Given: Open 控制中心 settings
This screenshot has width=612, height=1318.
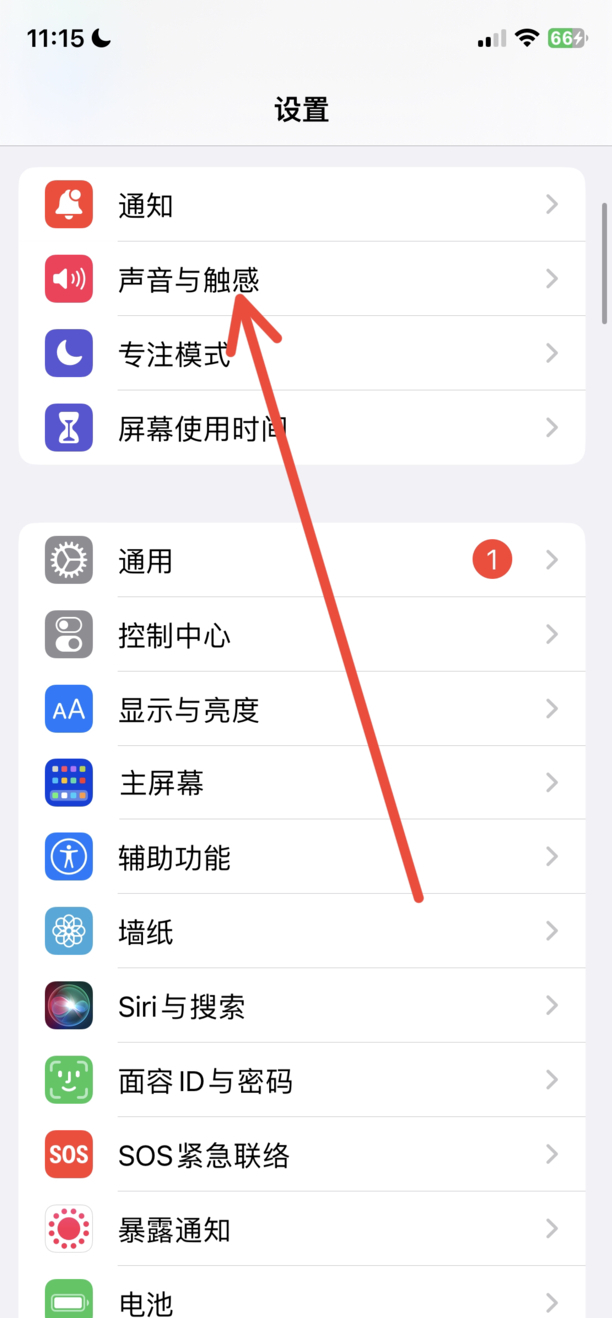Looking at the screenshot, I should point(302,634).
